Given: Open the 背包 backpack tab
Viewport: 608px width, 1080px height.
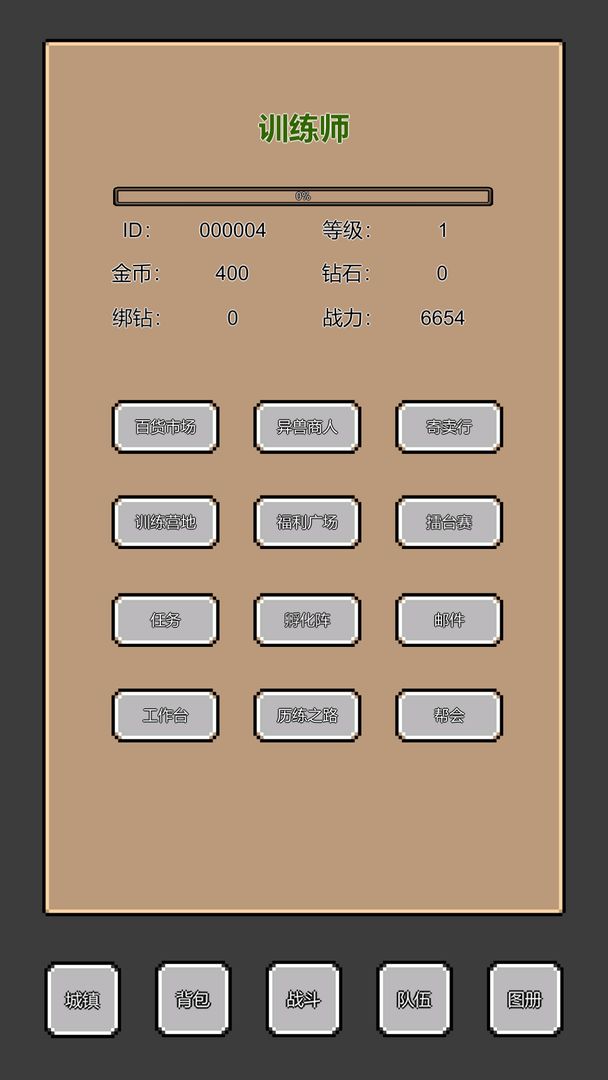Looking at the screenshot, I should click(x=193, y=999).
